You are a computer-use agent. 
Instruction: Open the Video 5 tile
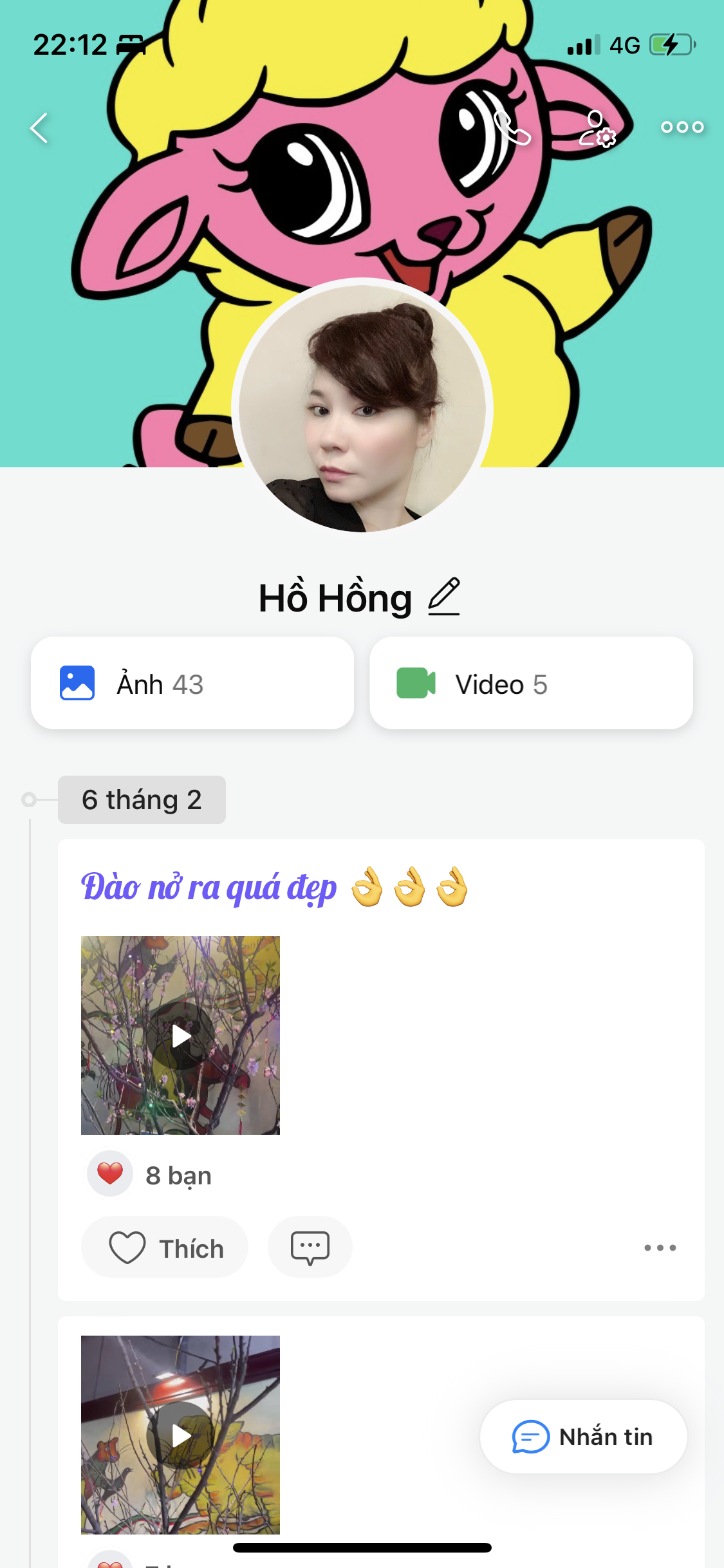(531, 684)
